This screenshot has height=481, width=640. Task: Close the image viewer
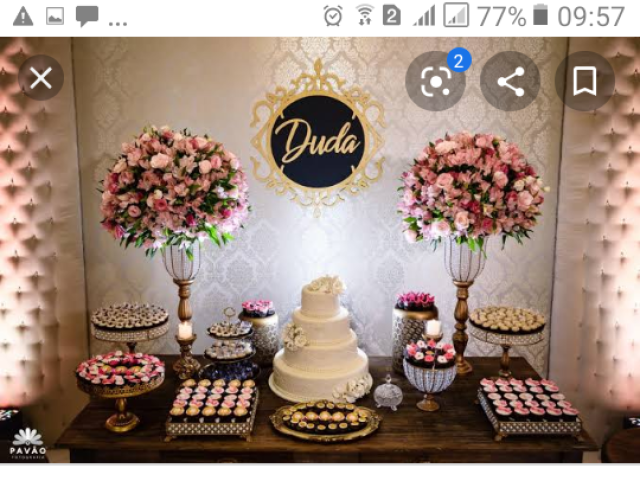40,78
